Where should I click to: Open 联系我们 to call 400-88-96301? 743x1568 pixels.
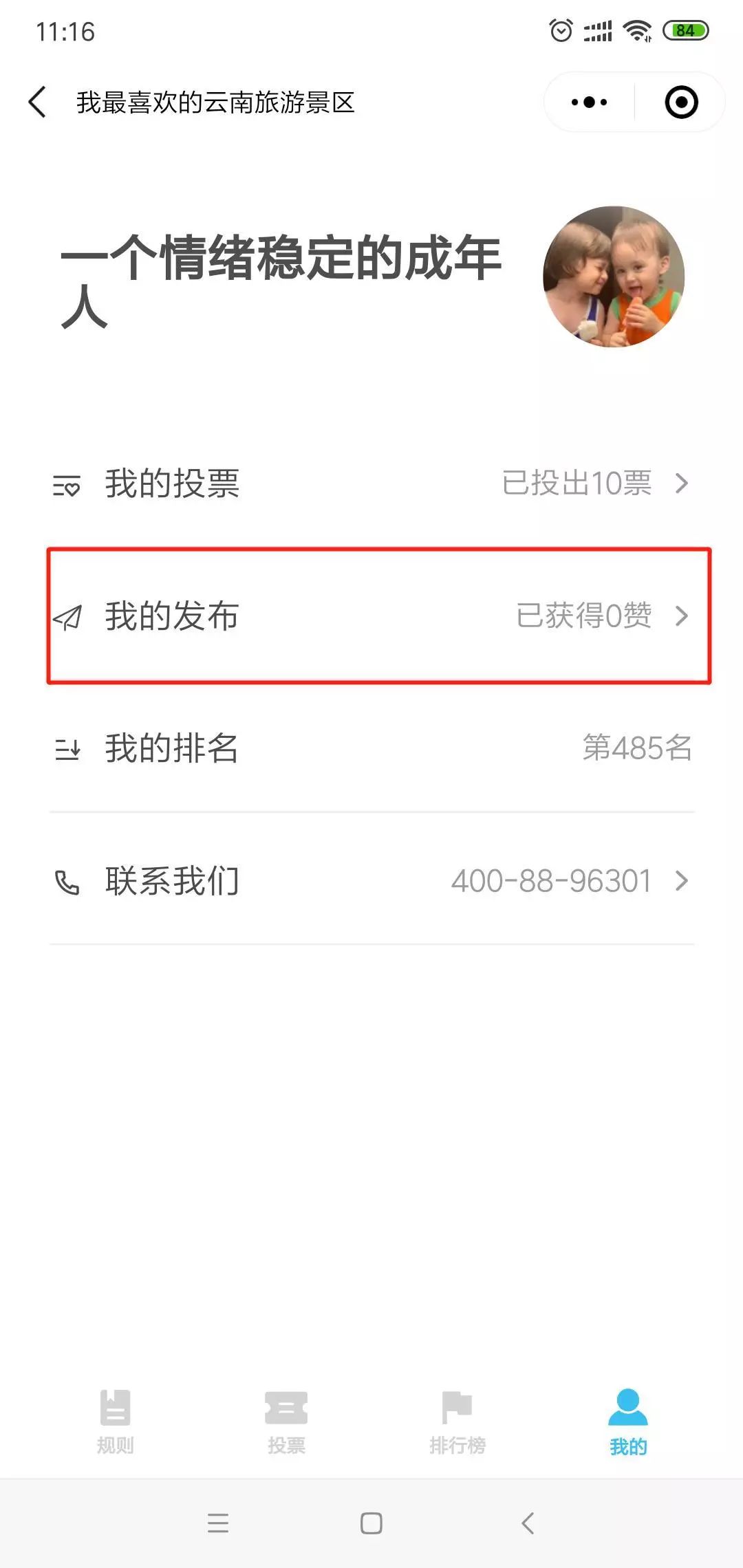coord(371,881)
